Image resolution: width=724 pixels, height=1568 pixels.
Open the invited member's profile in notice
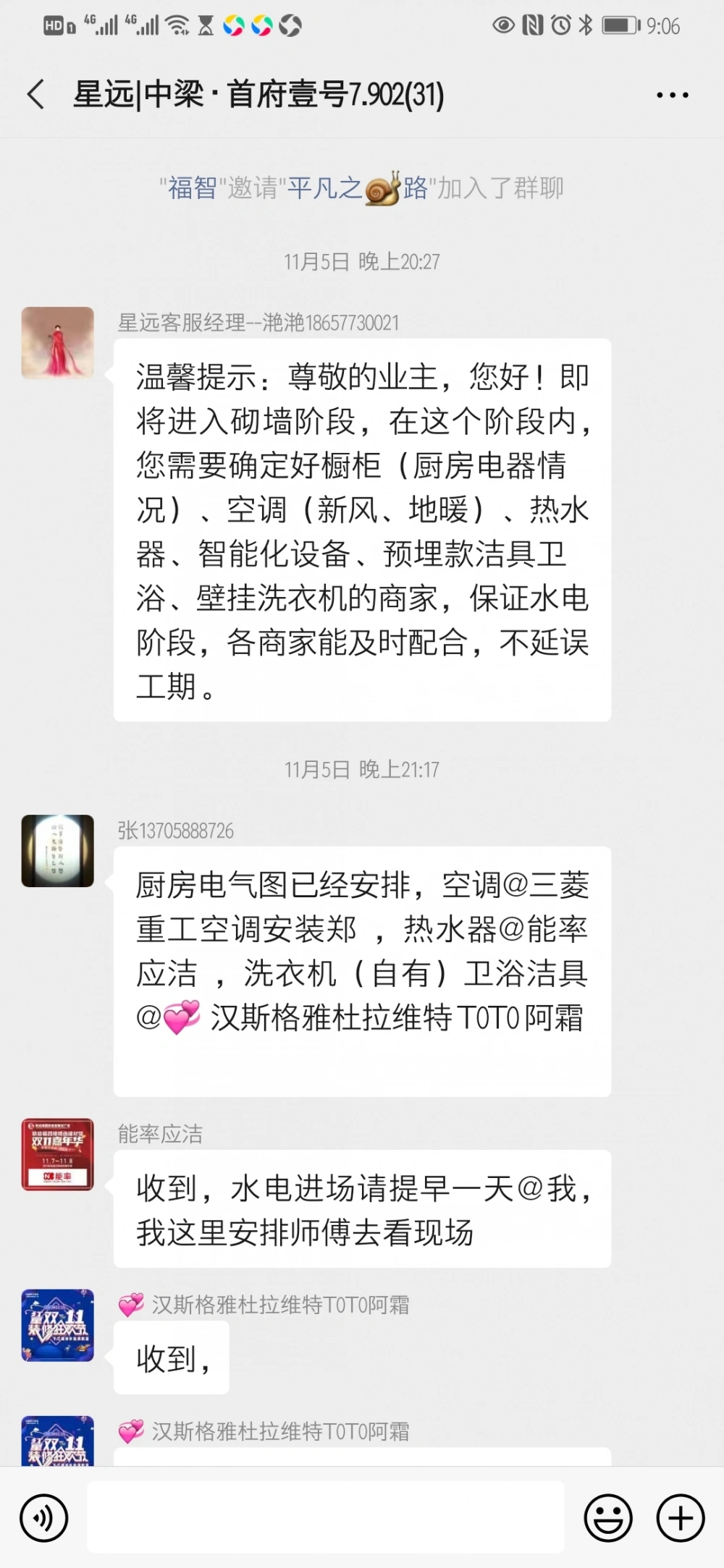pos(358,188)
